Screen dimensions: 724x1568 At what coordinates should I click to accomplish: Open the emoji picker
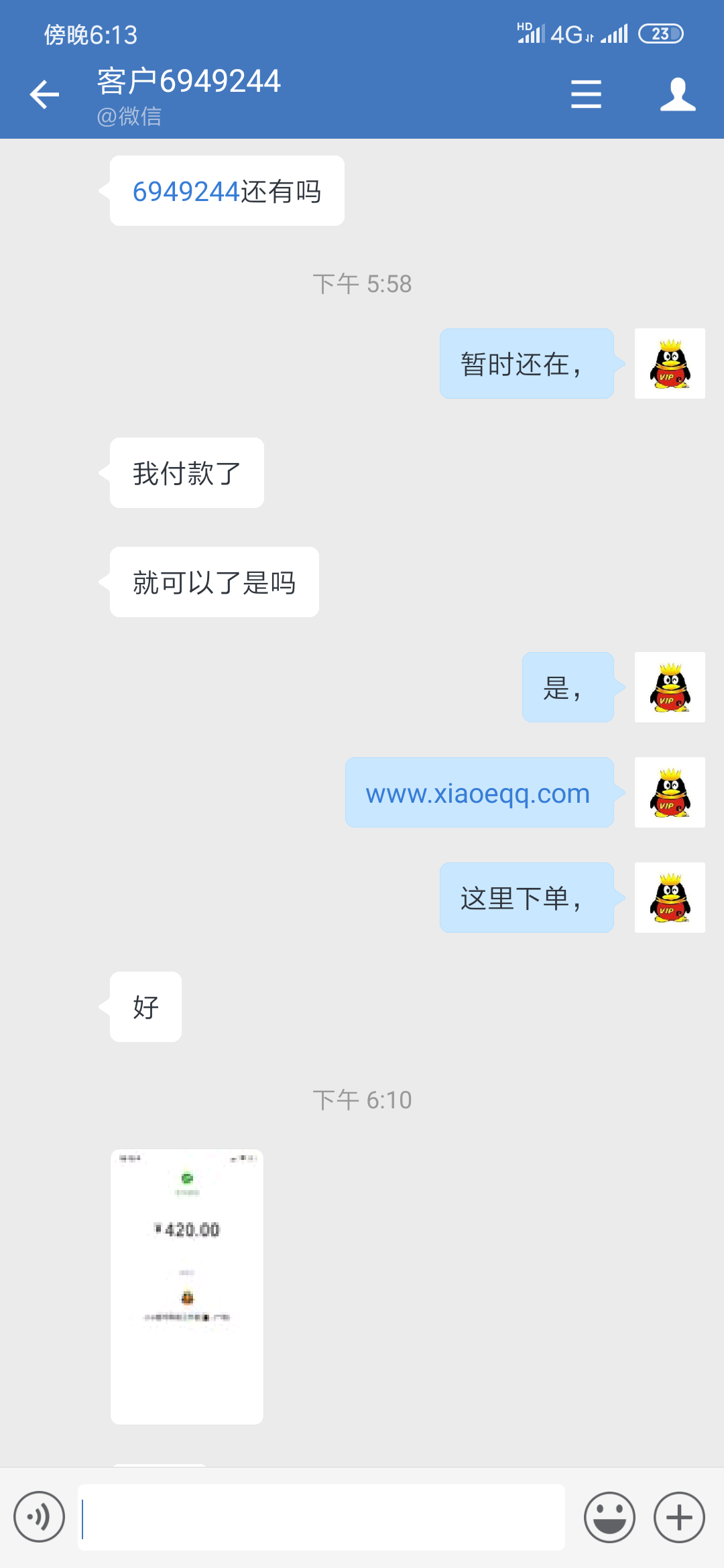[x=609, y=1517]
